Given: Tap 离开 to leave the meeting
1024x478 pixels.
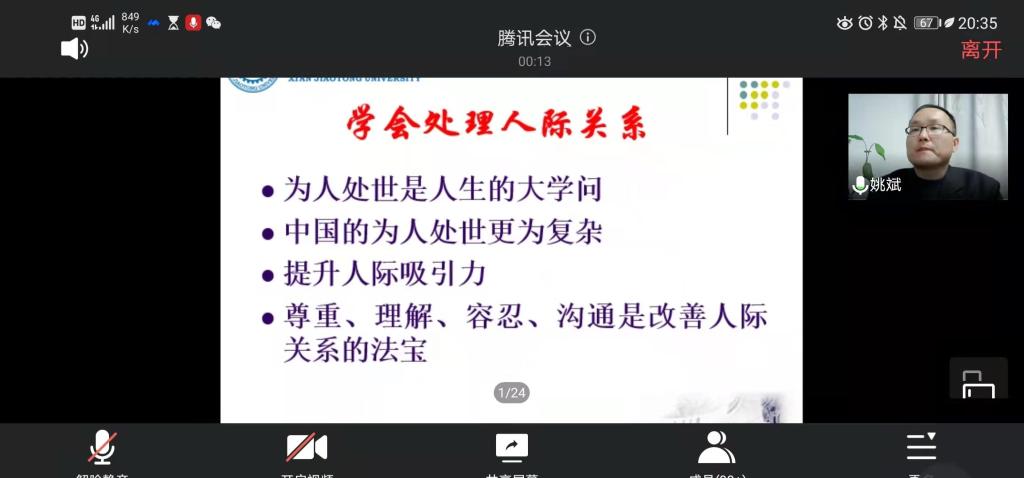Looking at the screenshot, I should 980,50.
